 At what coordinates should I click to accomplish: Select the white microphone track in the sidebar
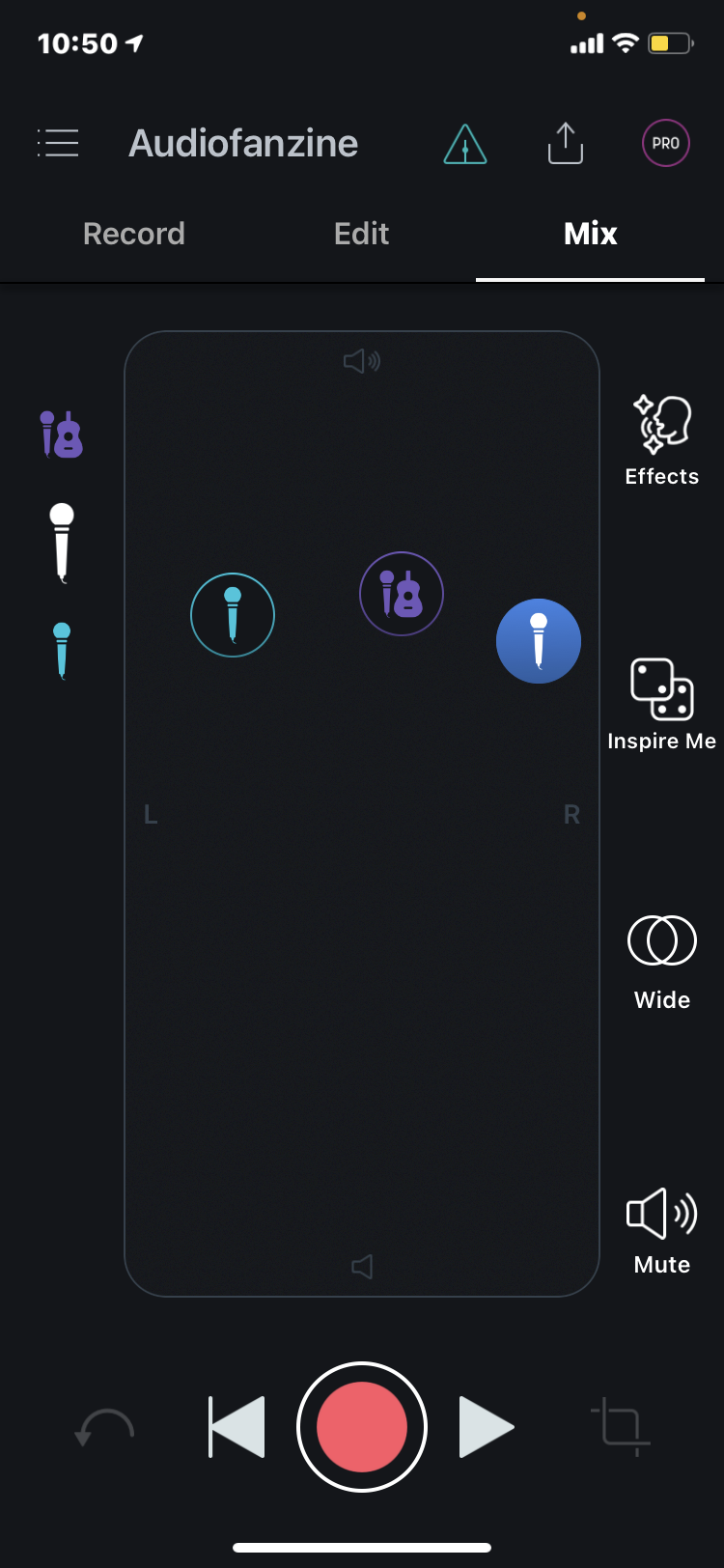(61, 542)
